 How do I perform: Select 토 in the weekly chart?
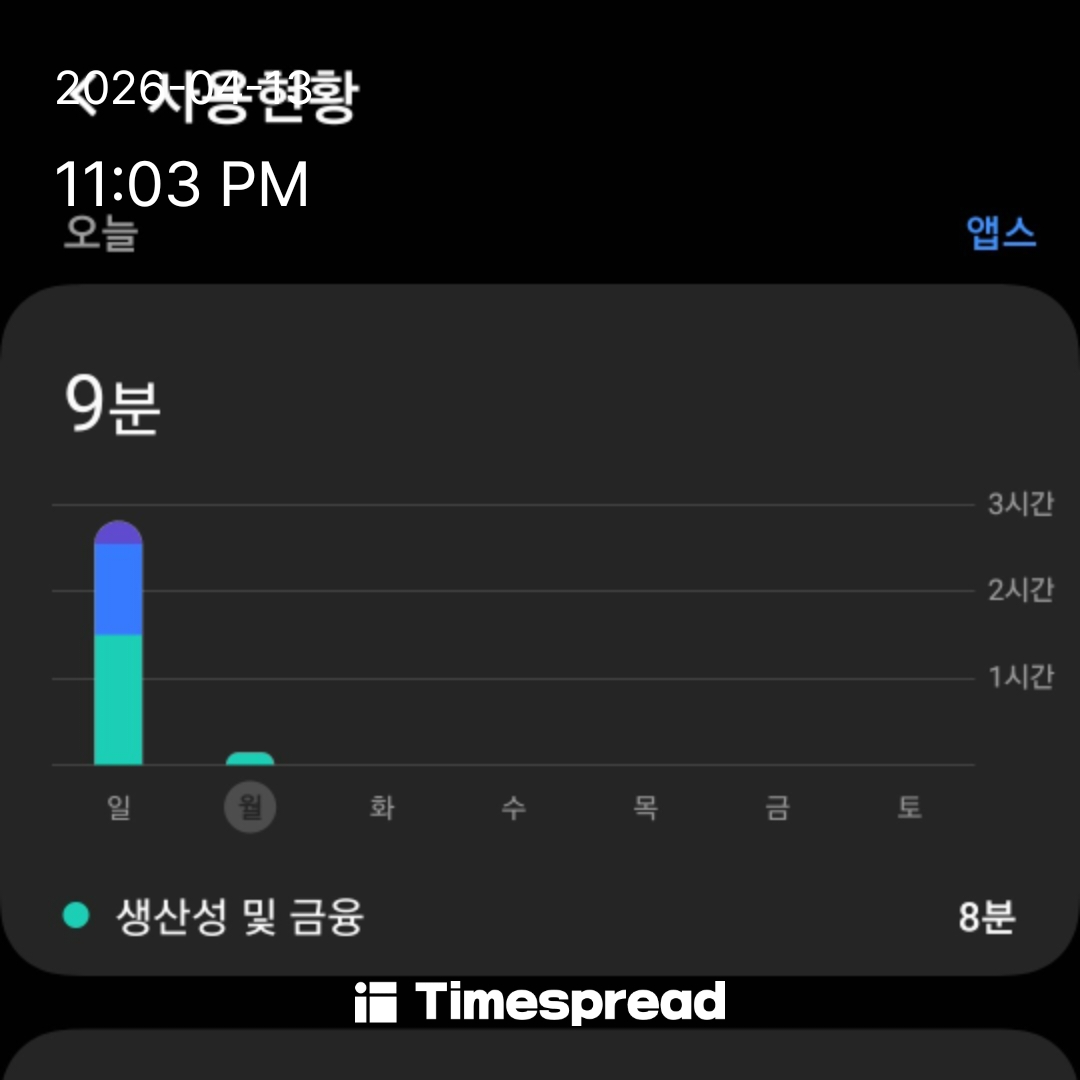pyautogui.click(x=908, y=807)
